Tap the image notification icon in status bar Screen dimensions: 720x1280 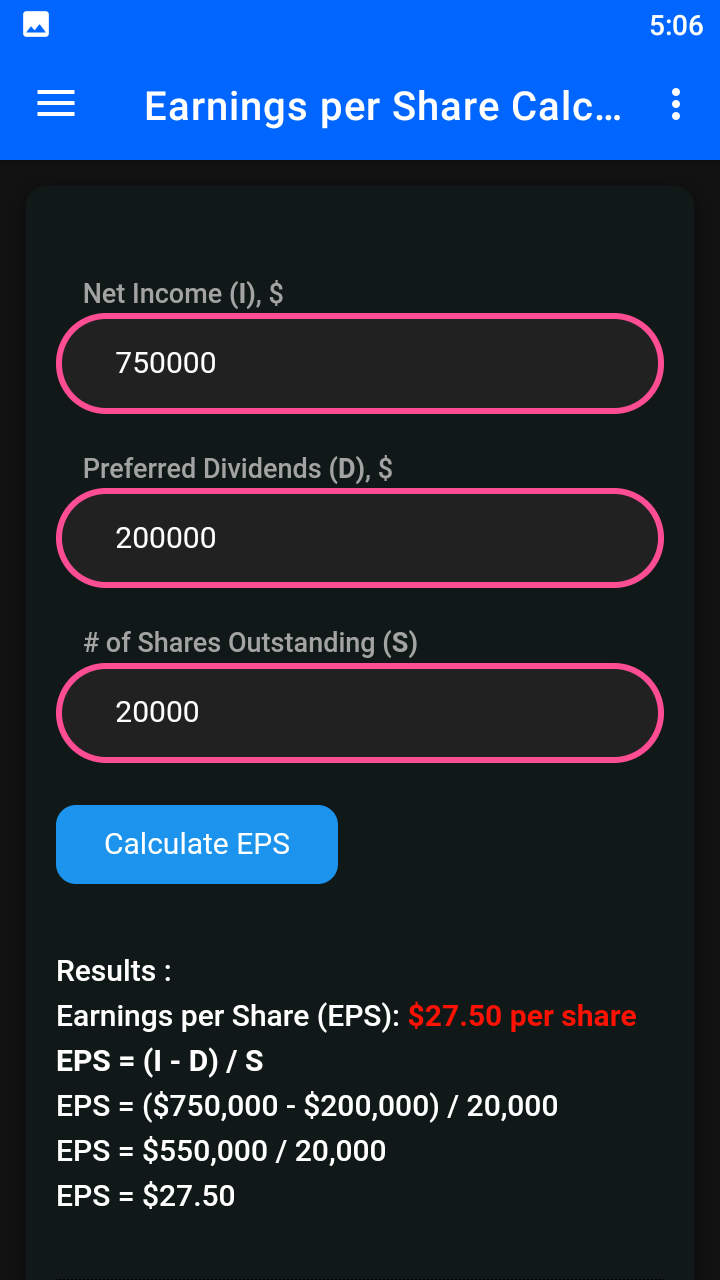(x=35, y=24)
